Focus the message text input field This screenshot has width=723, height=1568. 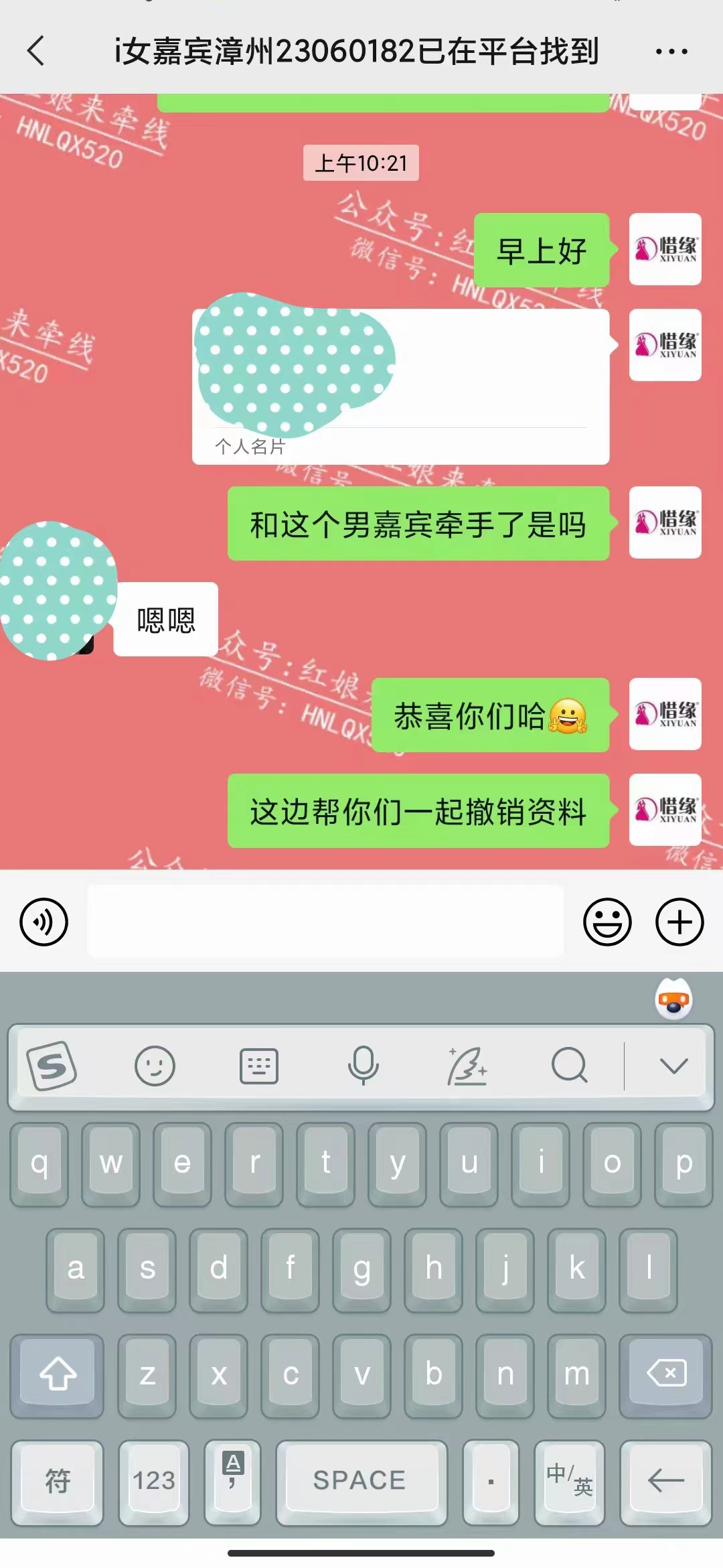pos(325,922)
